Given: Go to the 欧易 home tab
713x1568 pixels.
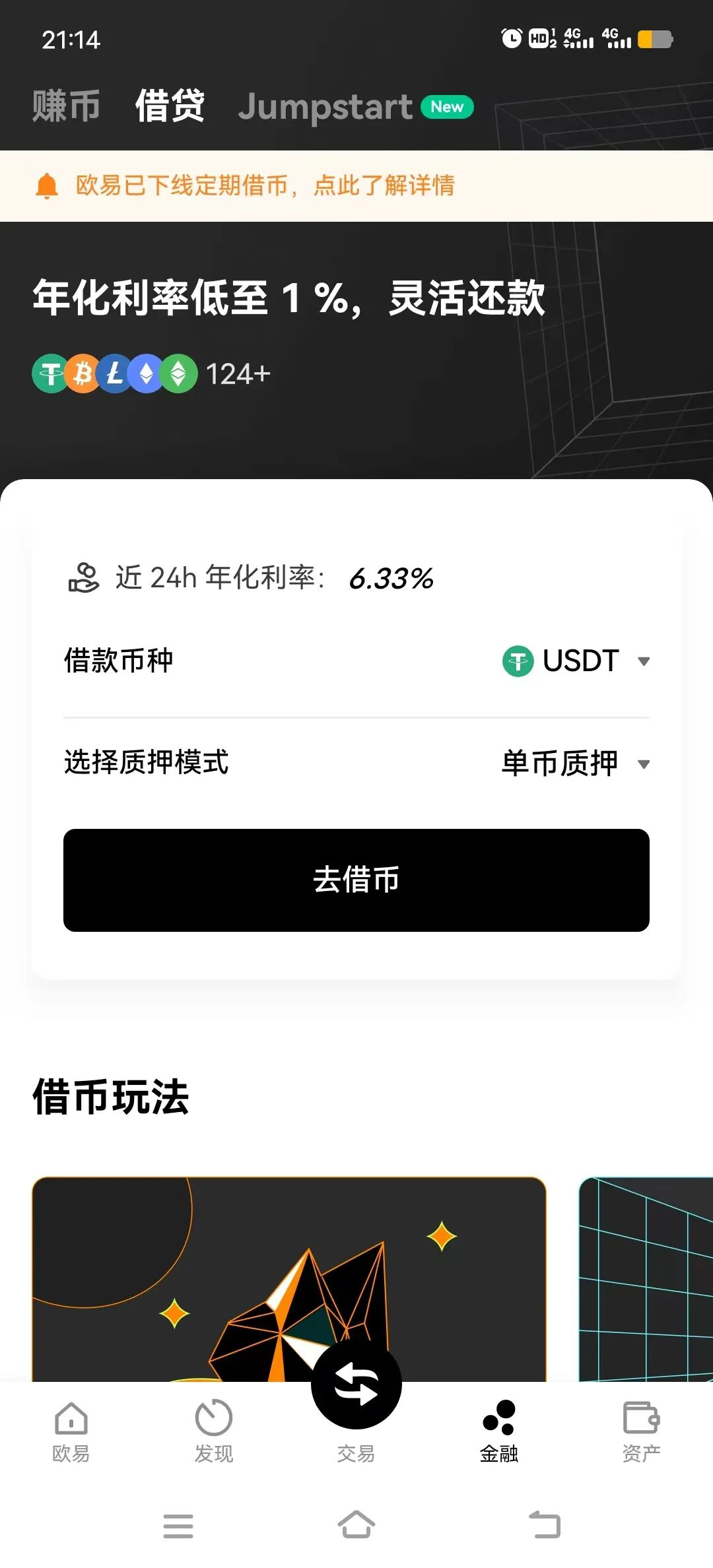Looking at the screenshot, I should coord(71,1431).
